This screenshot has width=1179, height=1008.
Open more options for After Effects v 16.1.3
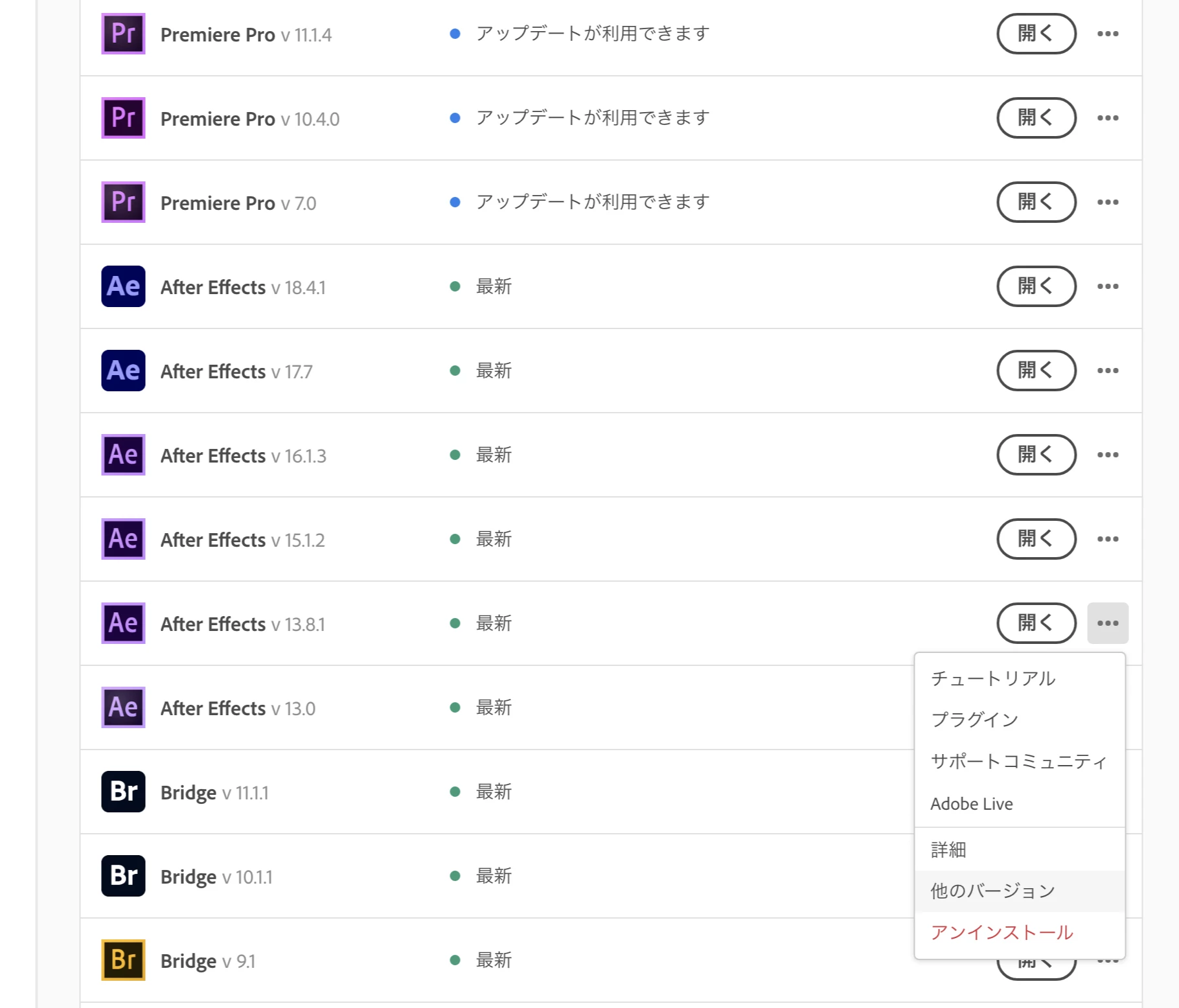[1108, 455]
